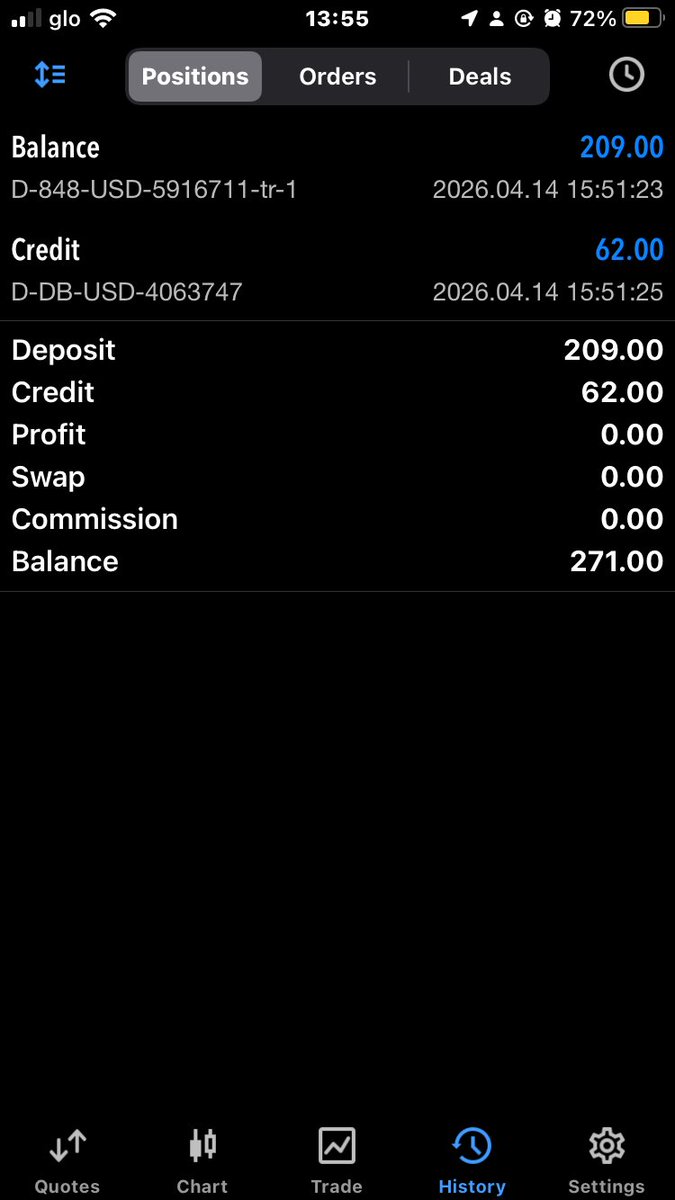Select the History tab
The image size is (675, 1200).
click(472, 1160)
